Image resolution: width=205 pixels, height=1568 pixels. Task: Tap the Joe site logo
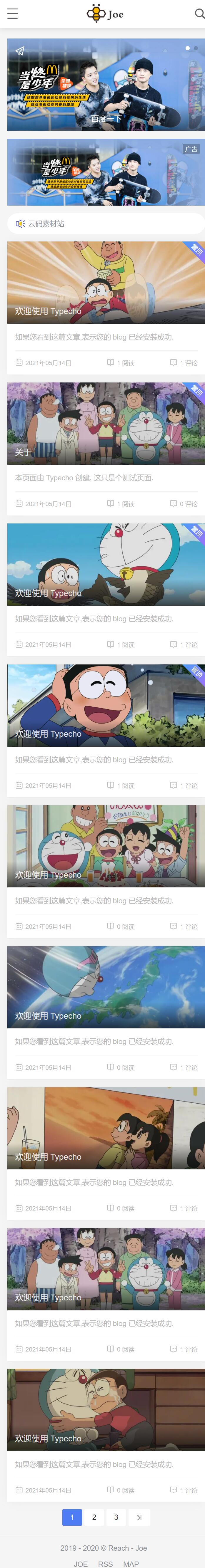[105, 14]
